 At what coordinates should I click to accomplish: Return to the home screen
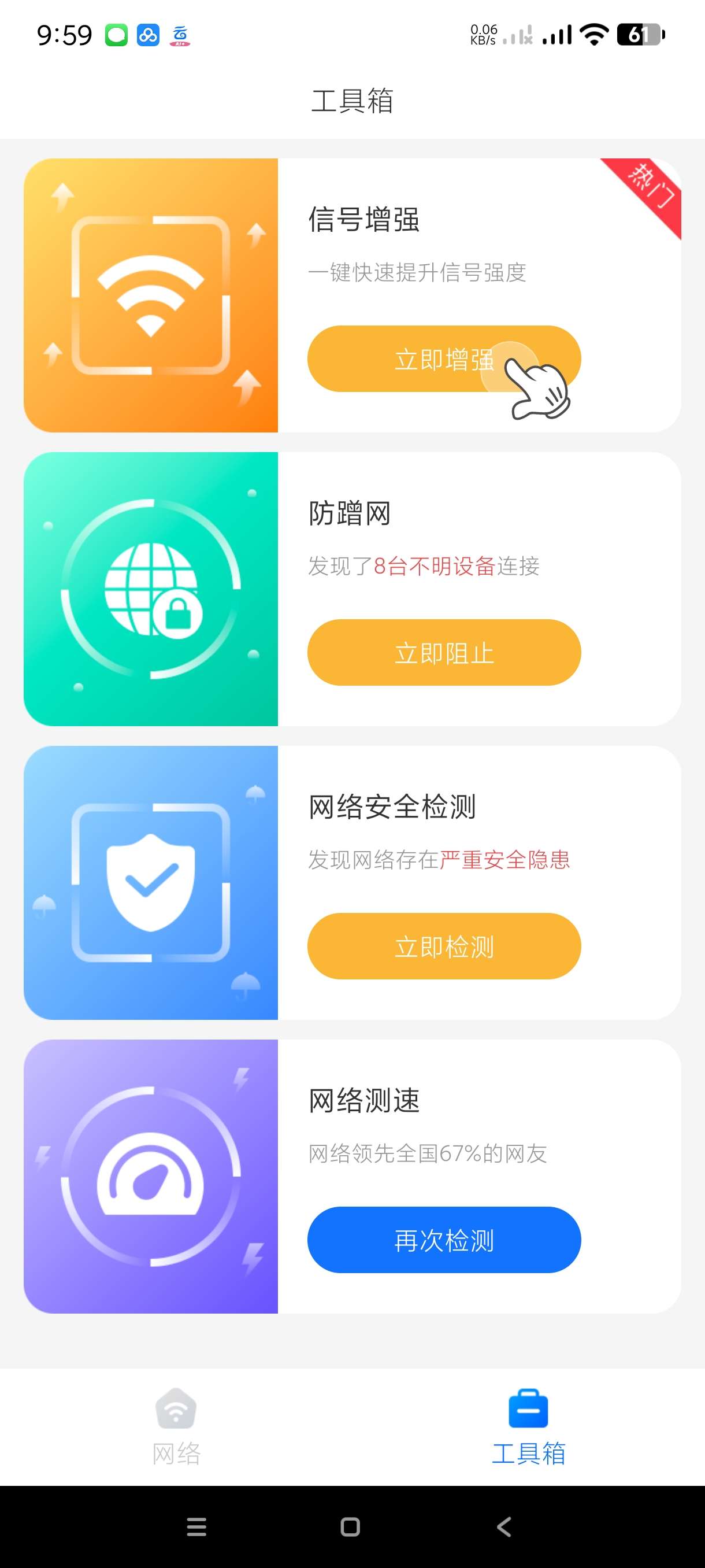[350, 1526]
